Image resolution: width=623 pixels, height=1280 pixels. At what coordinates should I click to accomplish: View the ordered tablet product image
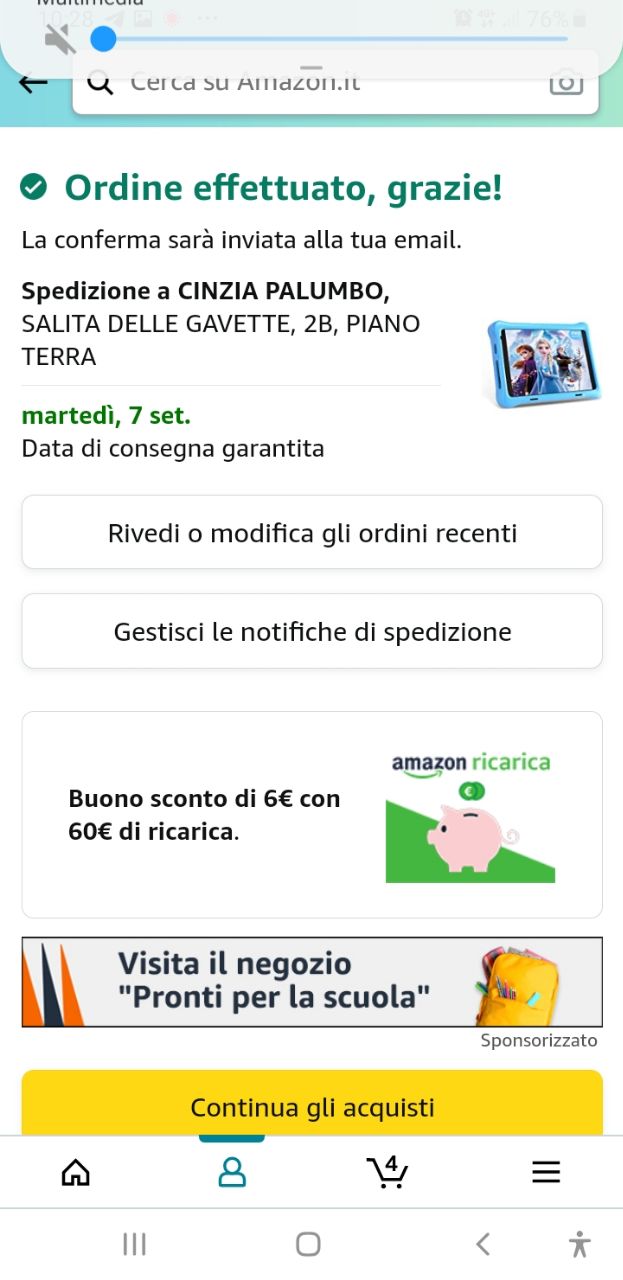coord(544,365)
